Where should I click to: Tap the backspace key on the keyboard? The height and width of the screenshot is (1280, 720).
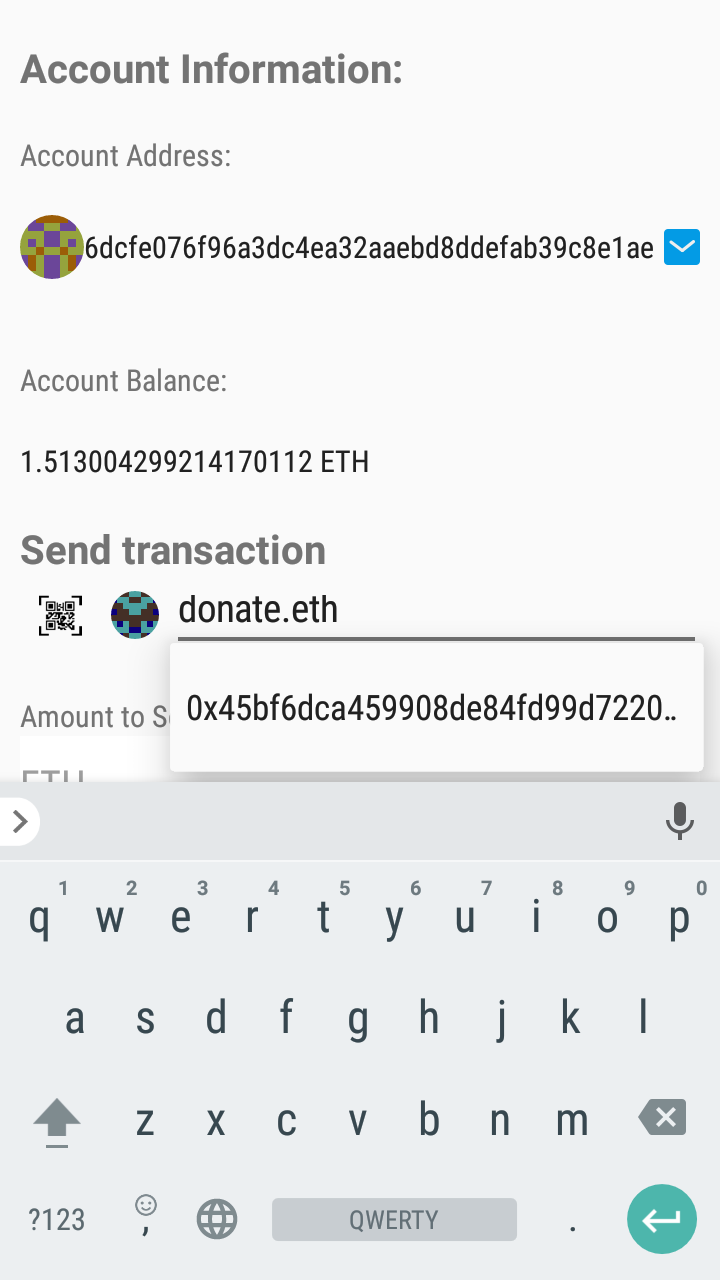coord(661,1119)
